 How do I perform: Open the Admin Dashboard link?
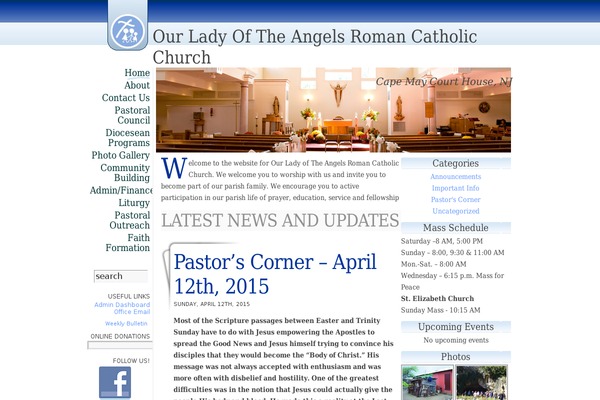click(x=122, y=304)
